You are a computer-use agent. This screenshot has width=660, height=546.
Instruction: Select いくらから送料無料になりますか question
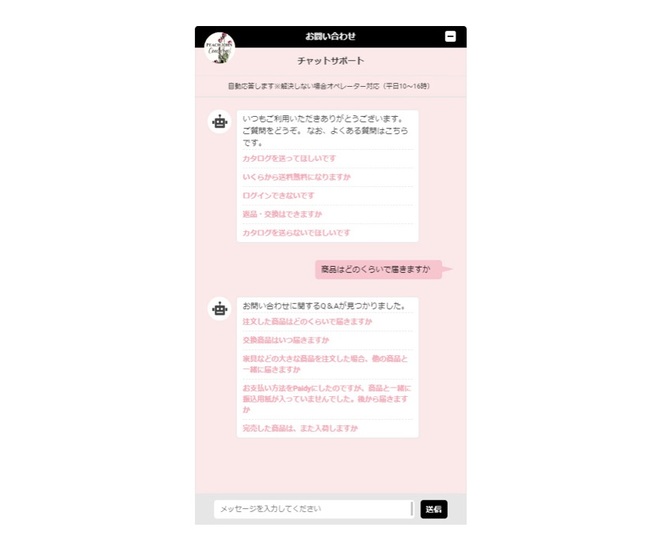pos(296,177)
